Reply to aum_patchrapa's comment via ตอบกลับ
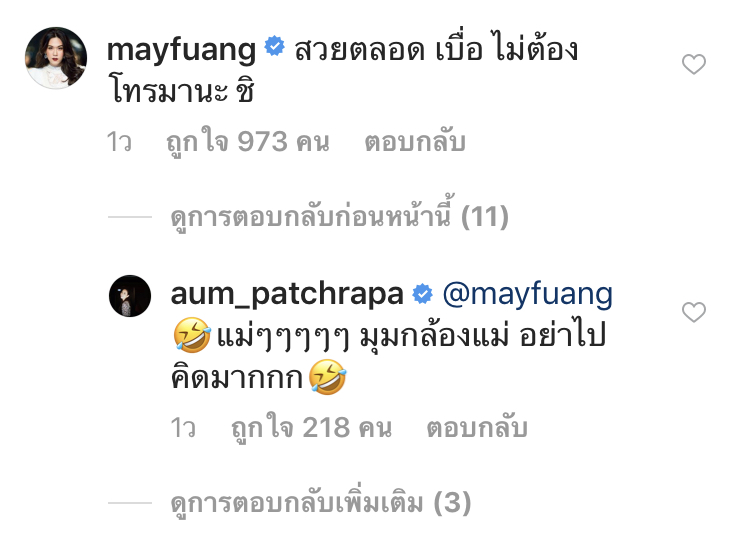750x536 pixels. [477, 429]
